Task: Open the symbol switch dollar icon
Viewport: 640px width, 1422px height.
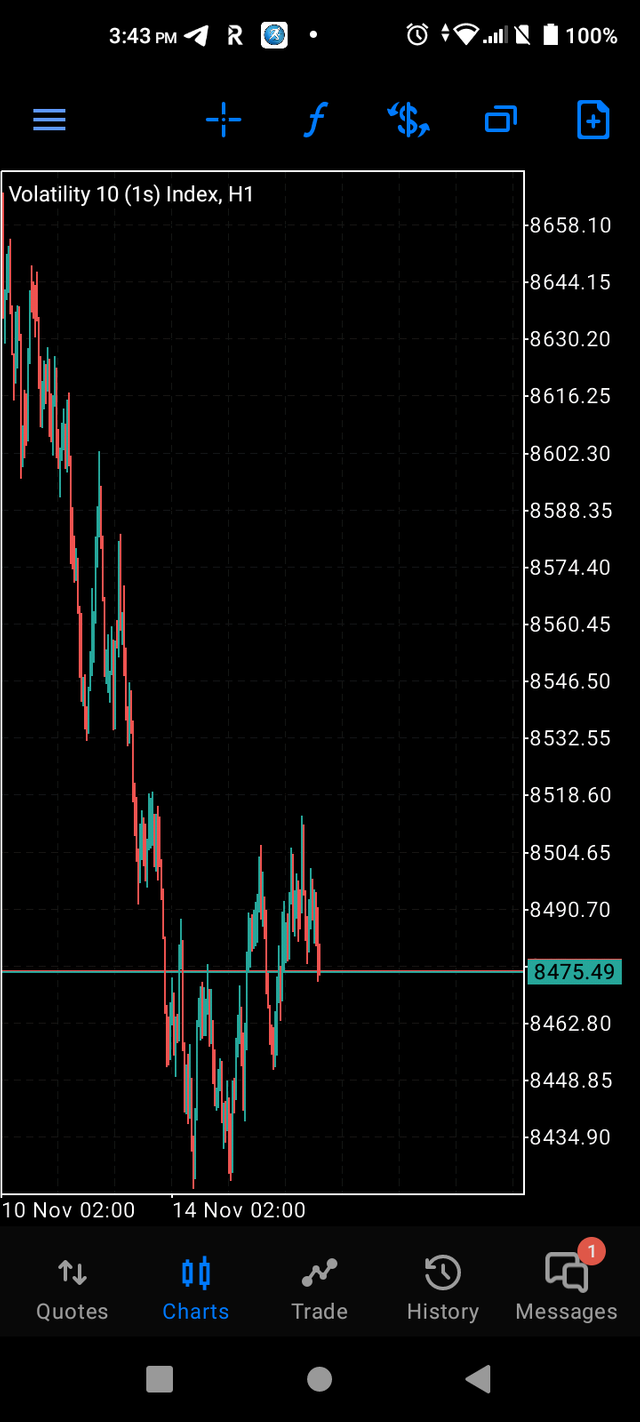Action: (x=408, y=121)
